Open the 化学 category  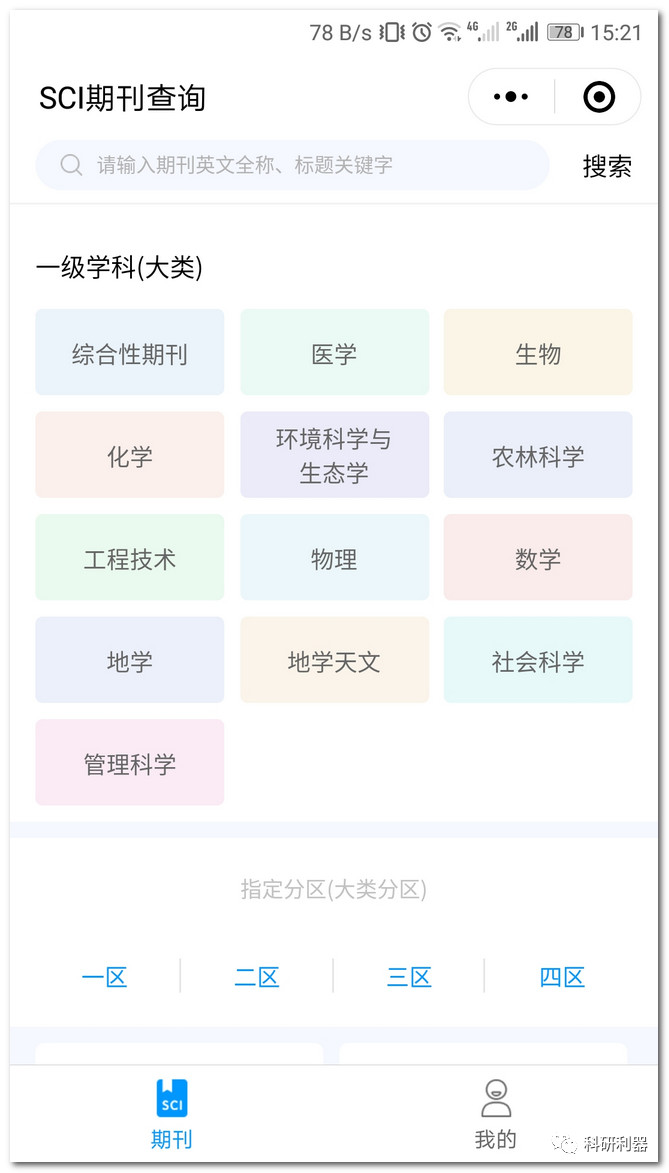pyautogui.click(x=130, y=456)
